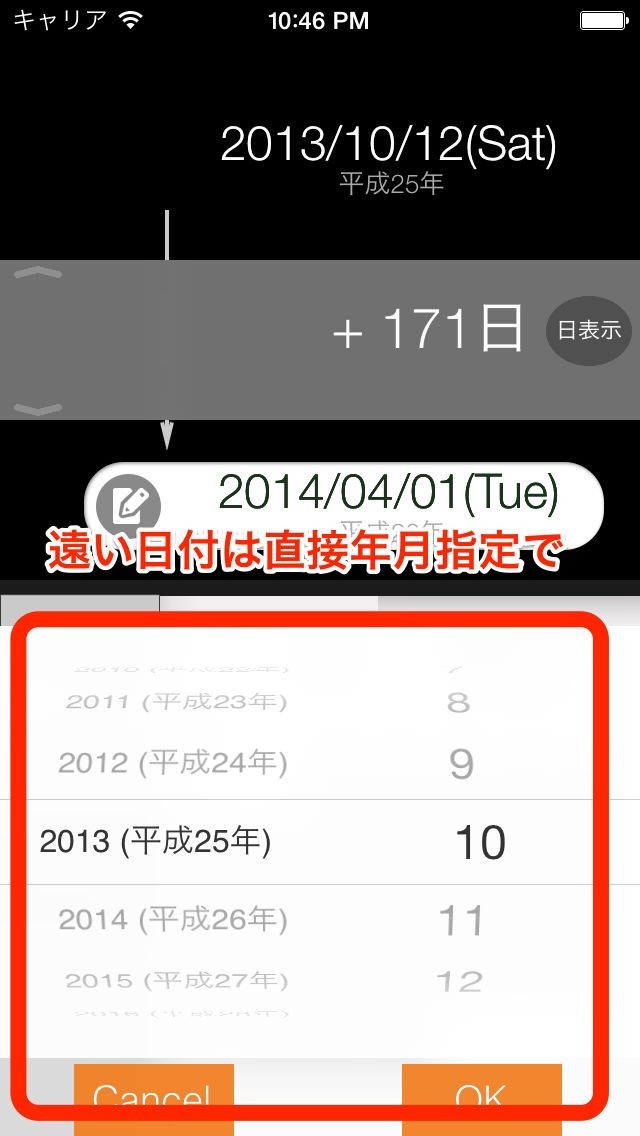Choose 2015 (平成27年) in the year wheel

(x=176, y=981)
